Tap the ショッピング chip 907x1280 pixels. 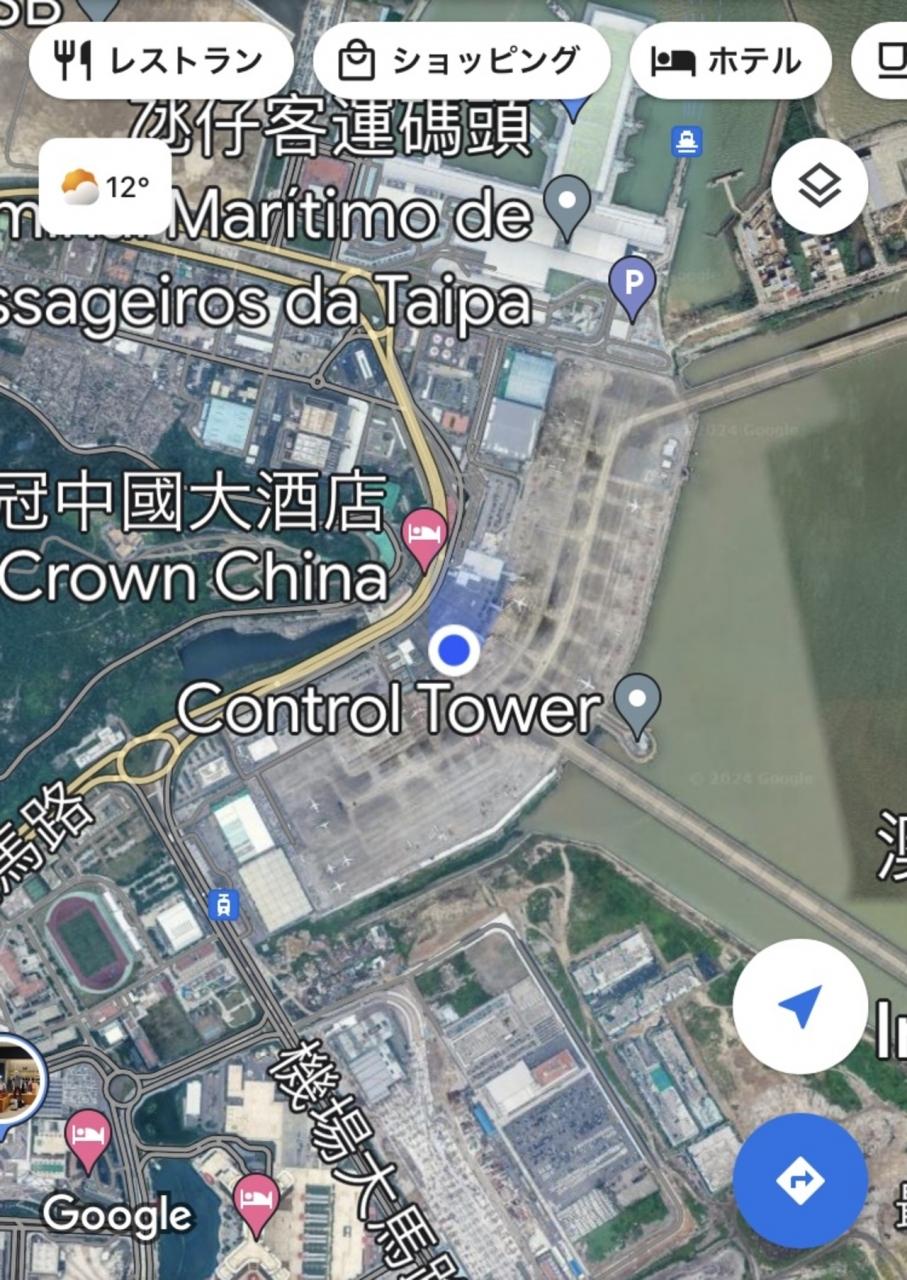(461, 61)
